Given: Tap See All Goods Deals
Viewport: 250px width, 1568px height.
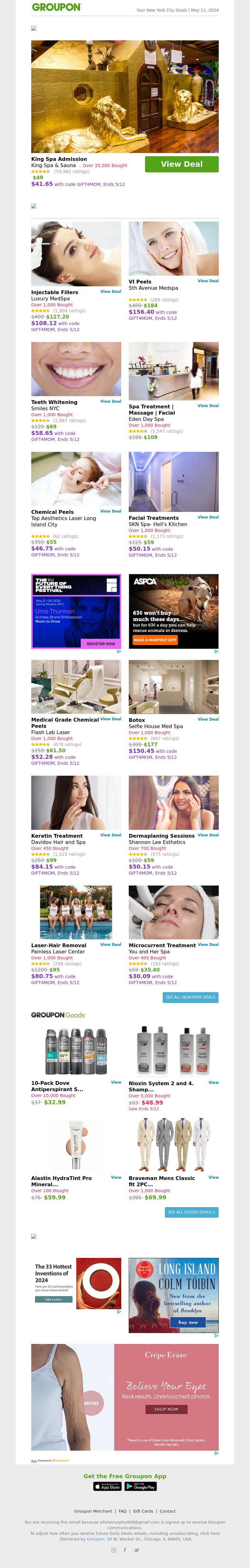Looking at the screenshot, I should pos(191,1212).
